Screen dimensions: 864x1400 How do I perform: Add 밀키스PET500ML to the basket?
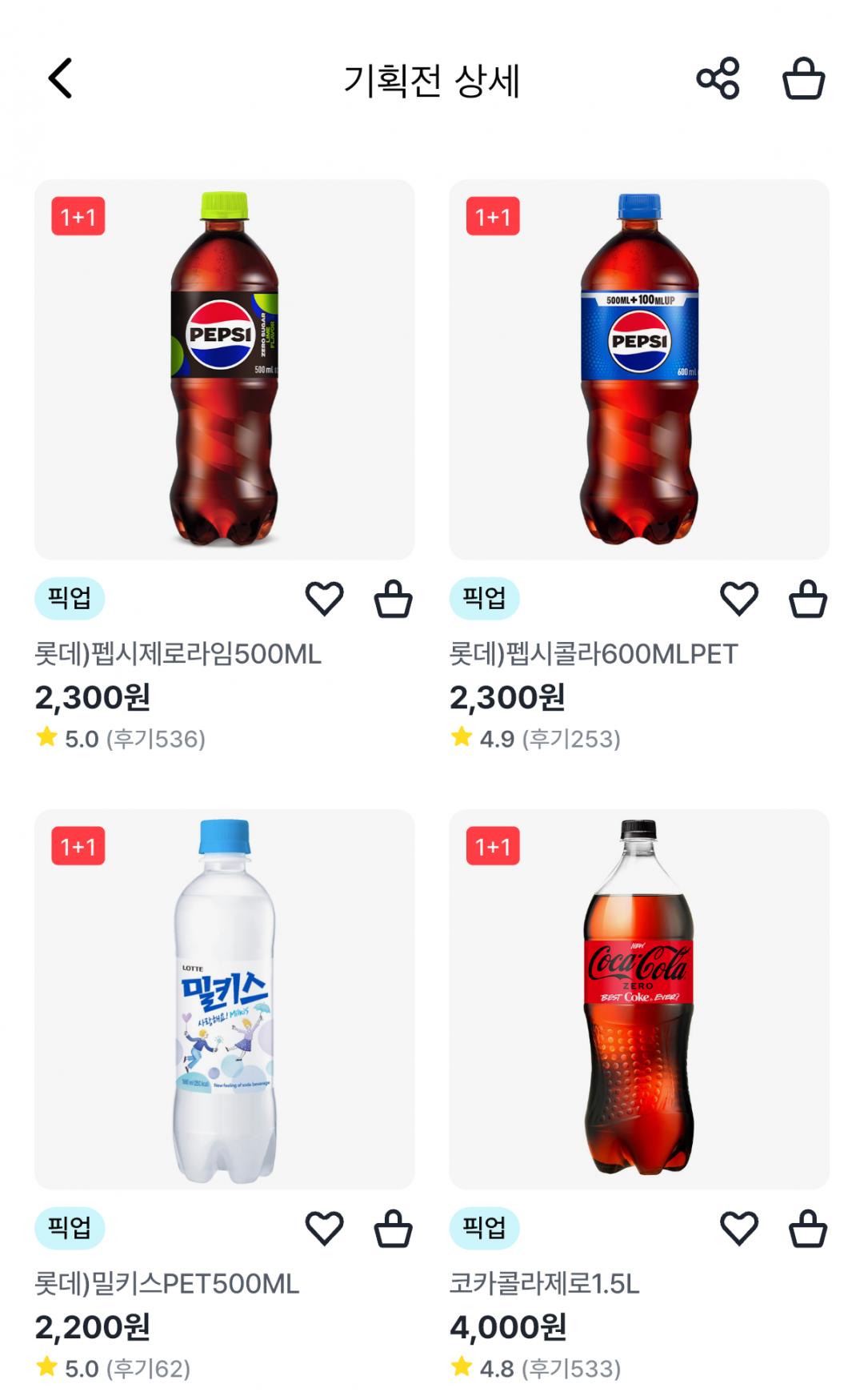[x=393, y=1228]
